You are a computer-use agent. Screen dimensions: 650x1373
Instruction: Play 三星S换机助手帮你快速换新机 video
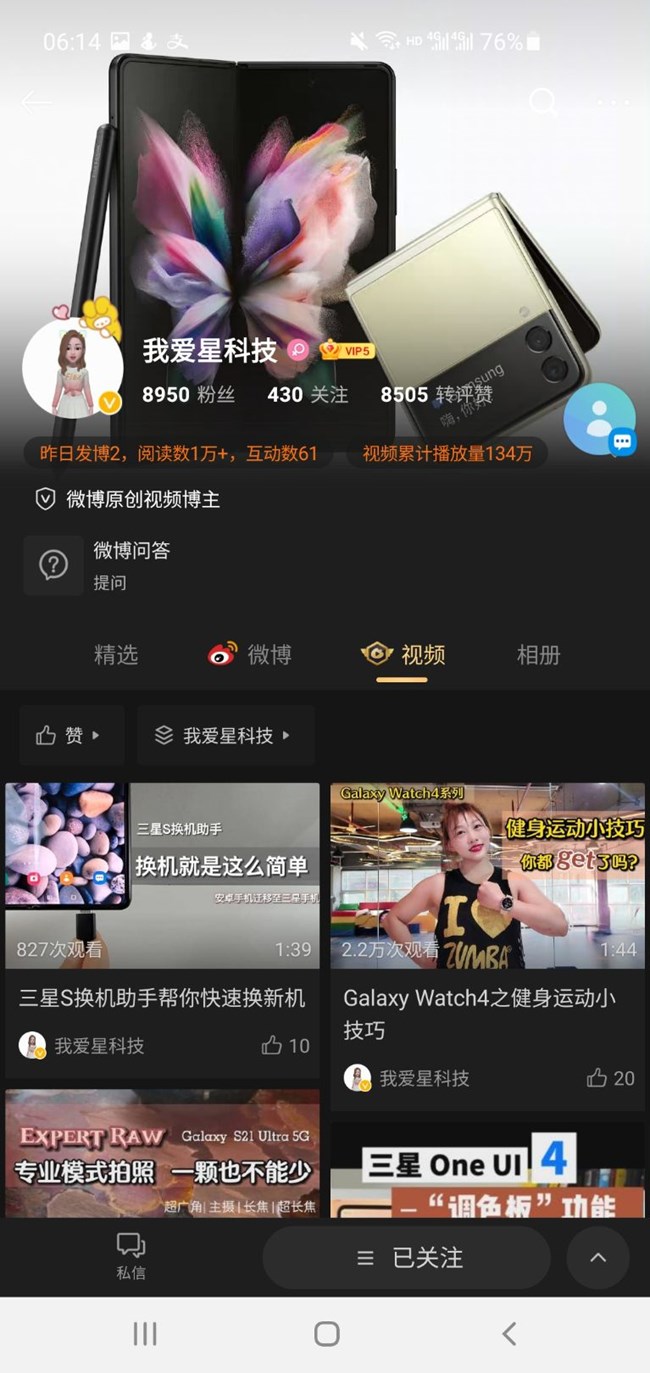162,875
